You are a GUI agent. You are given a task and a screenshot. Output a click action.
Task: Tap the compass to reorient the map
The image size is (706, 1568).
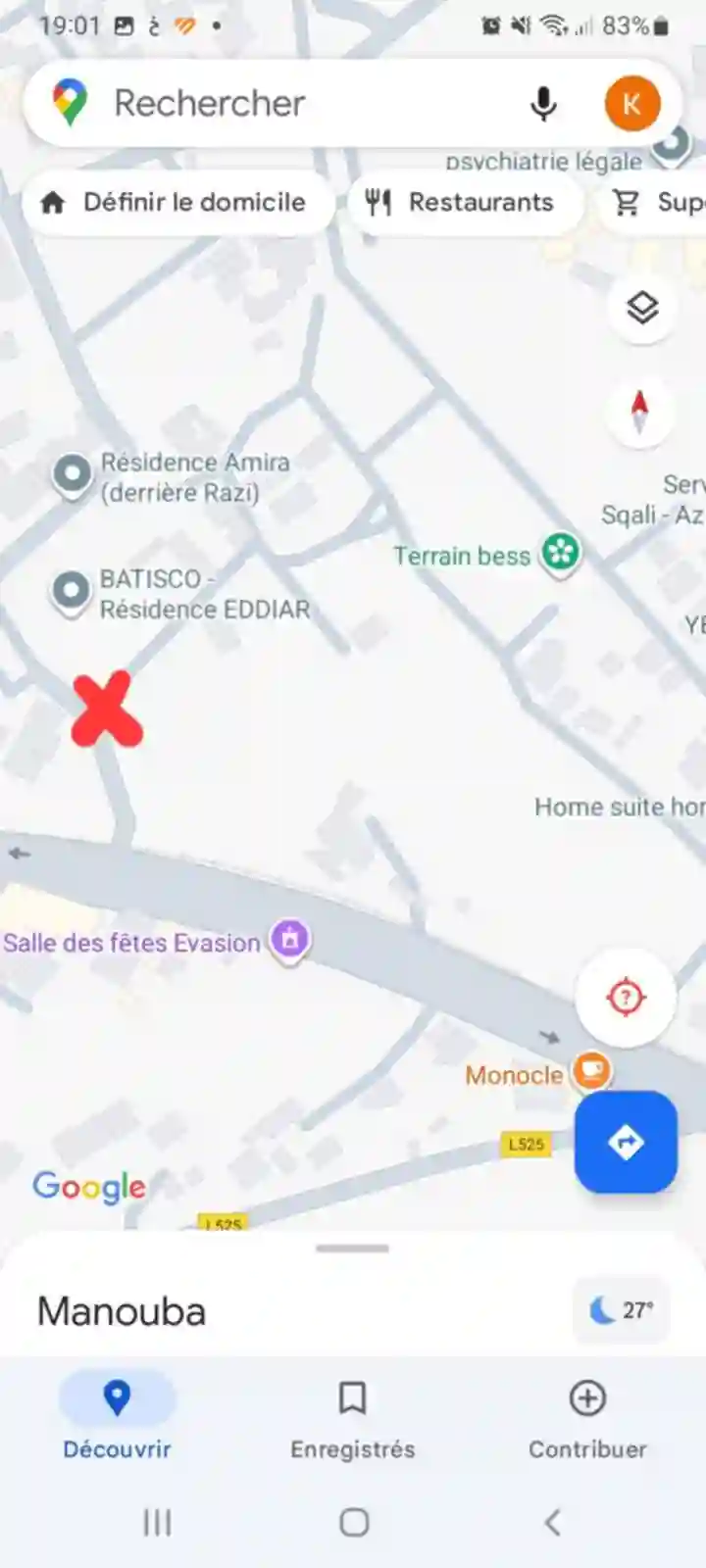(639, 411)
